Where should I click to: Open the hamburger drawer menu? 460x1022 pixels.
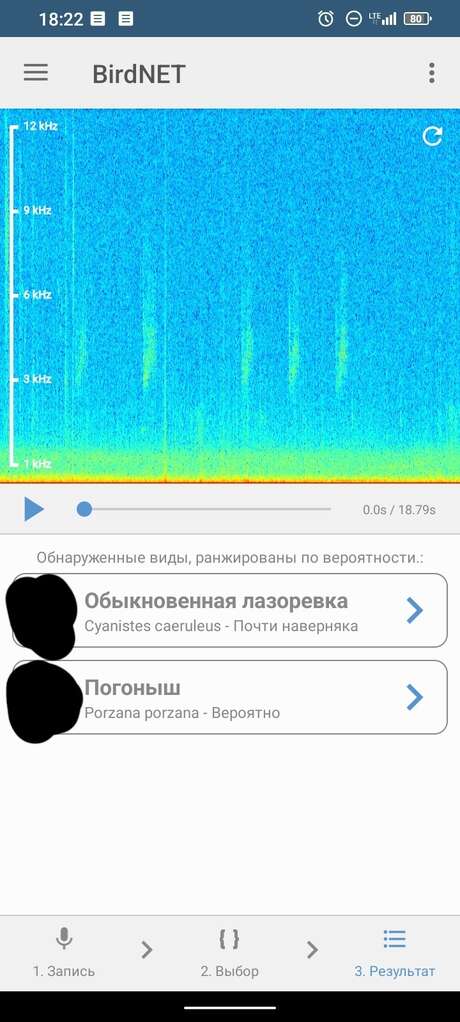pos(36,72)
